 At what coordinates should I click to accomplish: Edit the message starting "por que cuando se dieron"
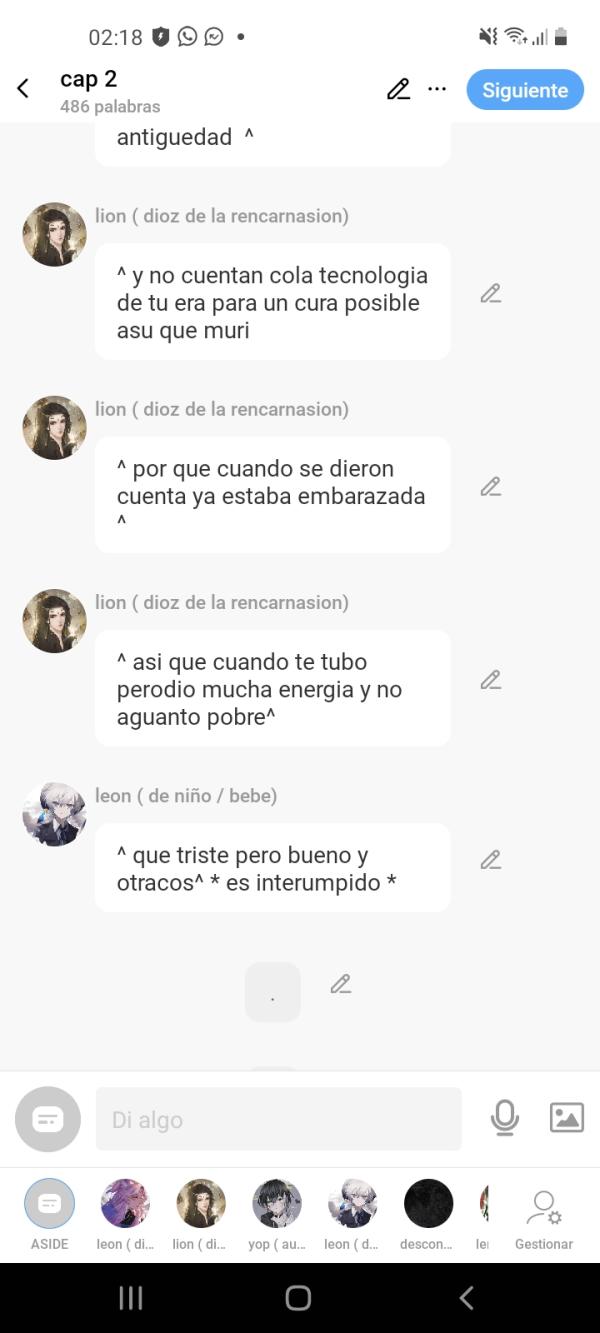click(x=490, y=487)
